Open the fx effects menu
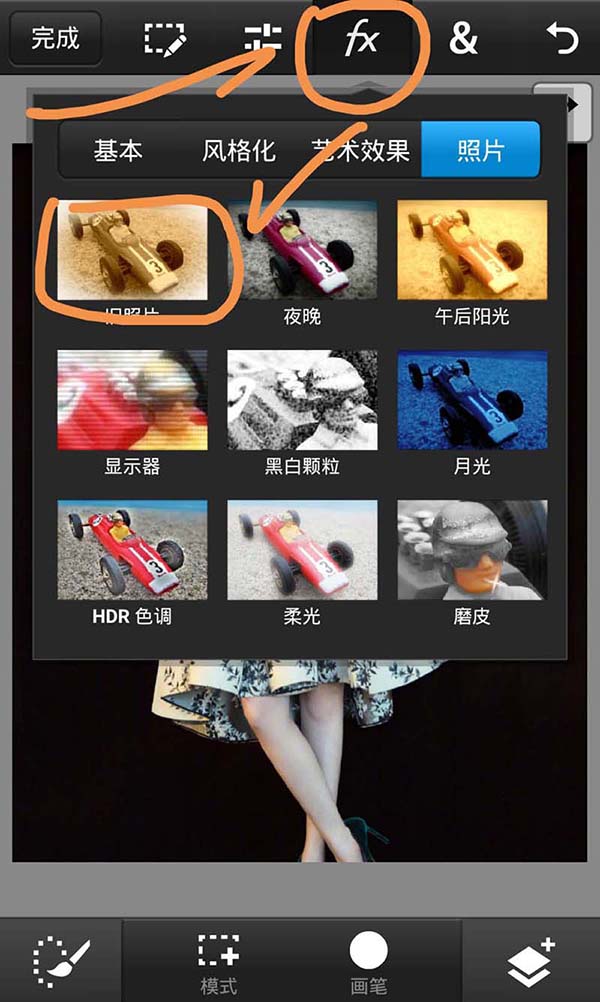The image size is (600, 1002). (x=365, y=40)
